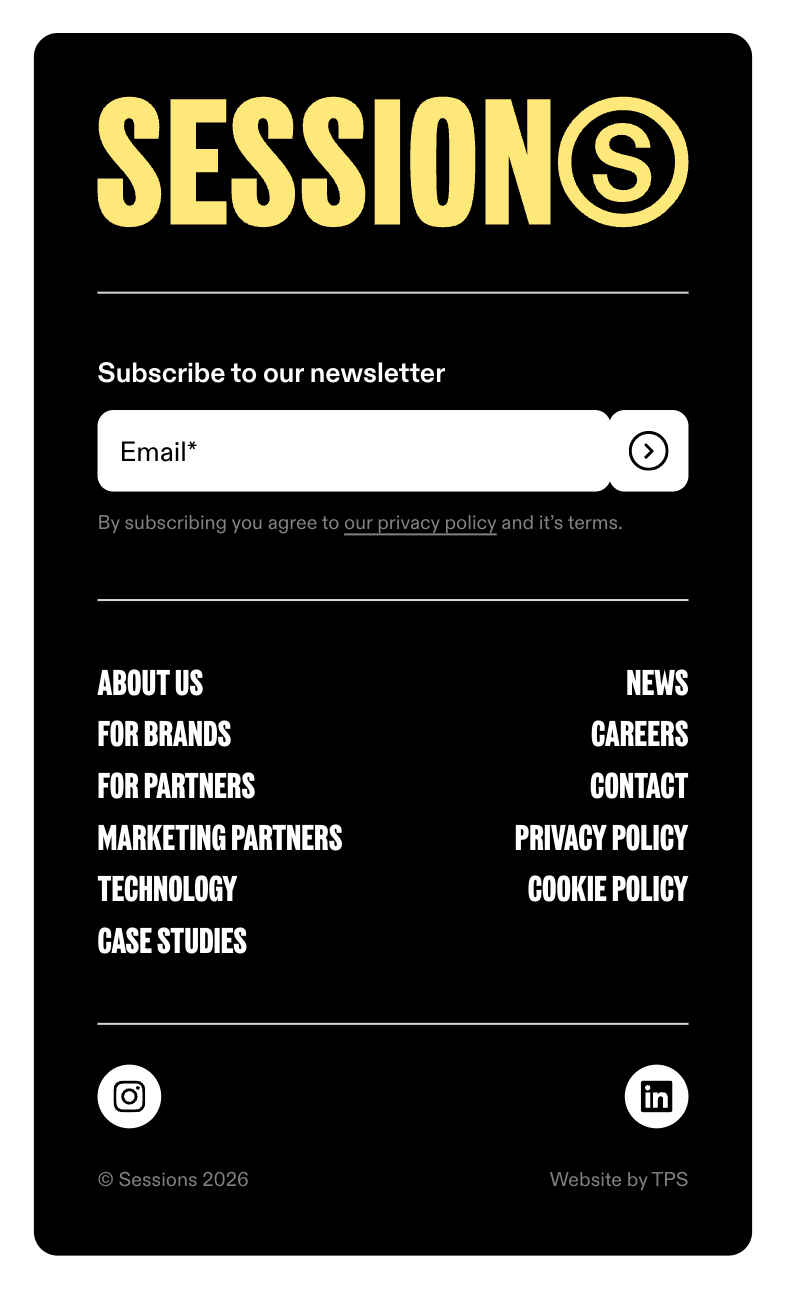Go to About Us page
This screenshot has width=786, height=1310.
pos(150,683)
